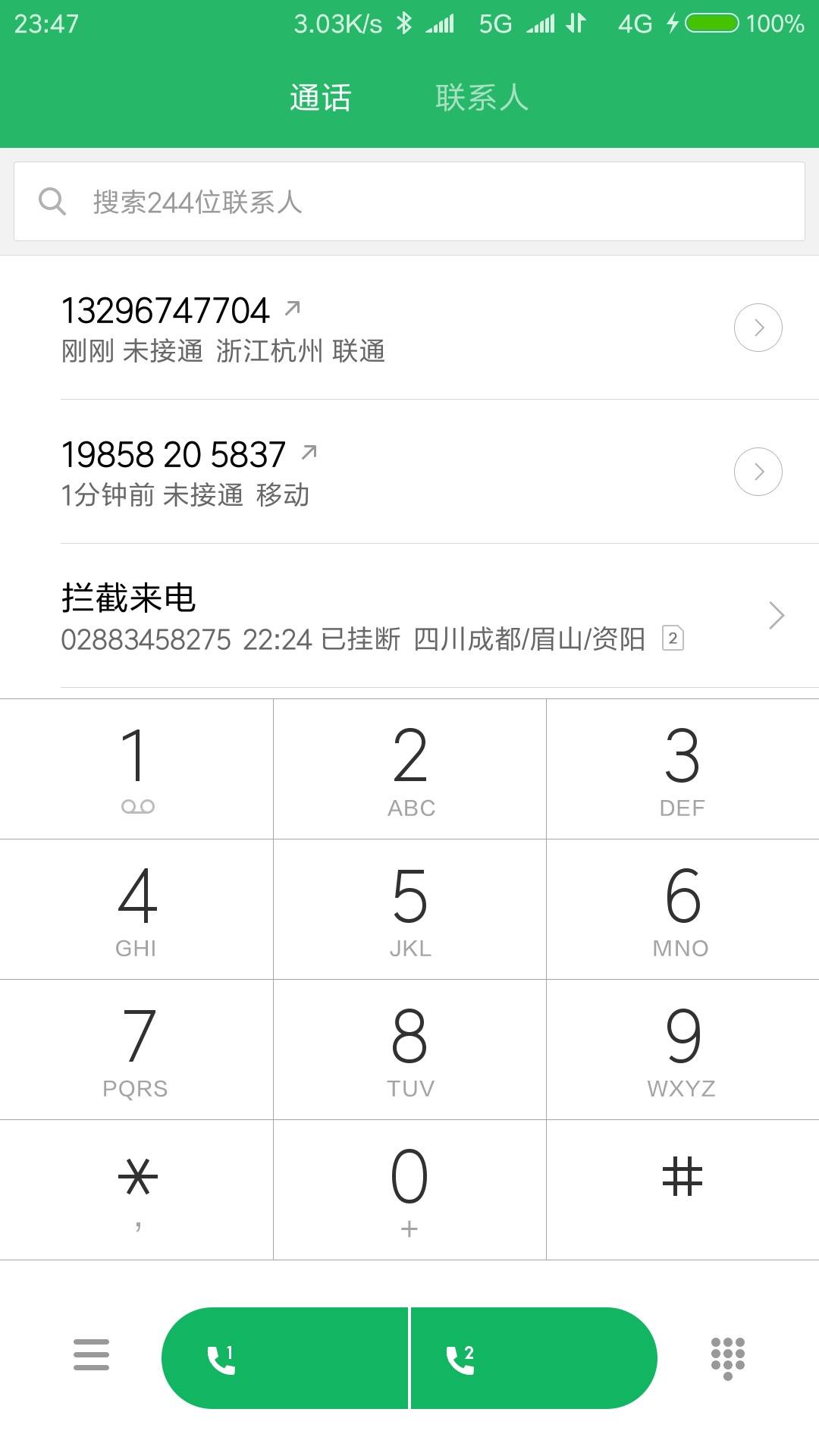Tap the contact search box
Screen dimensions: 819x1456
[409, 202]
